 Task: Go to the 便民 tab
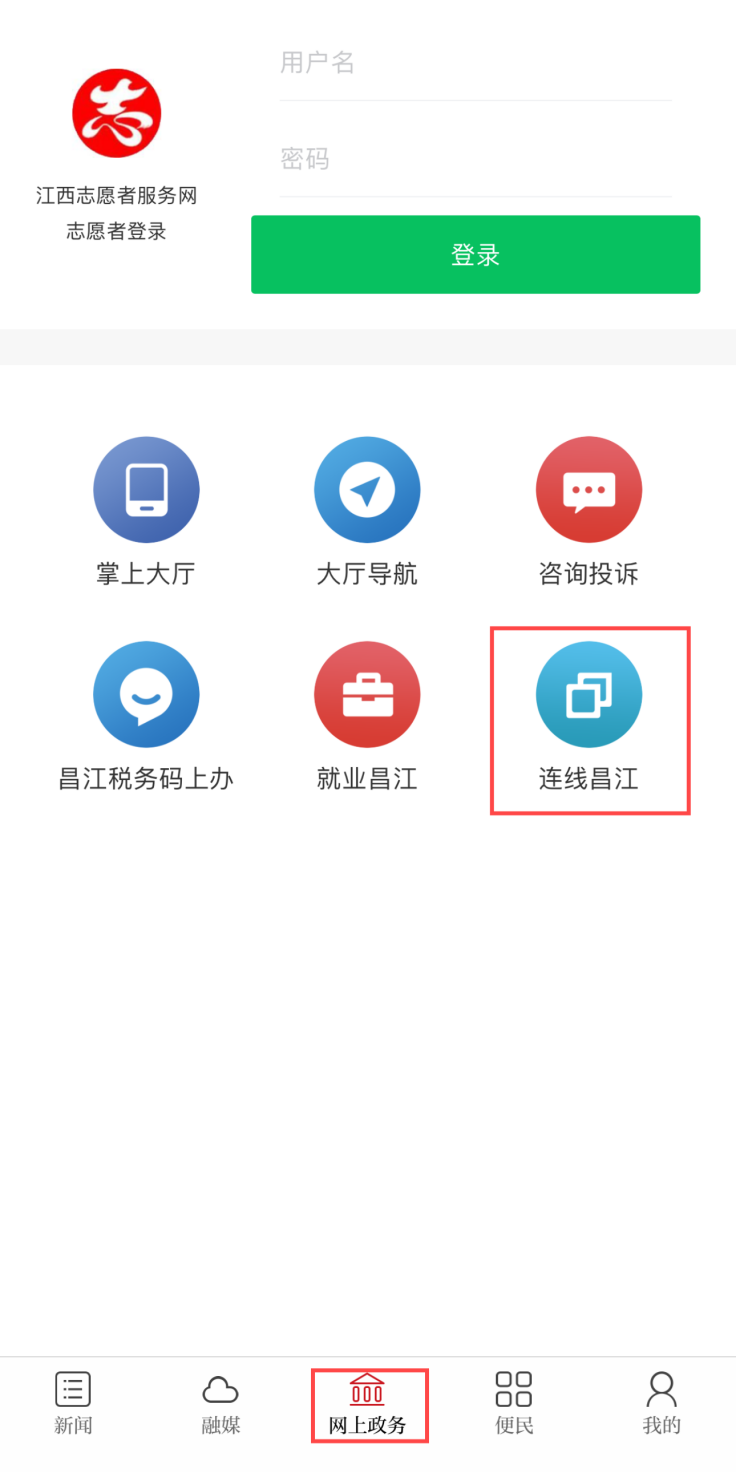click(514, 1403)
